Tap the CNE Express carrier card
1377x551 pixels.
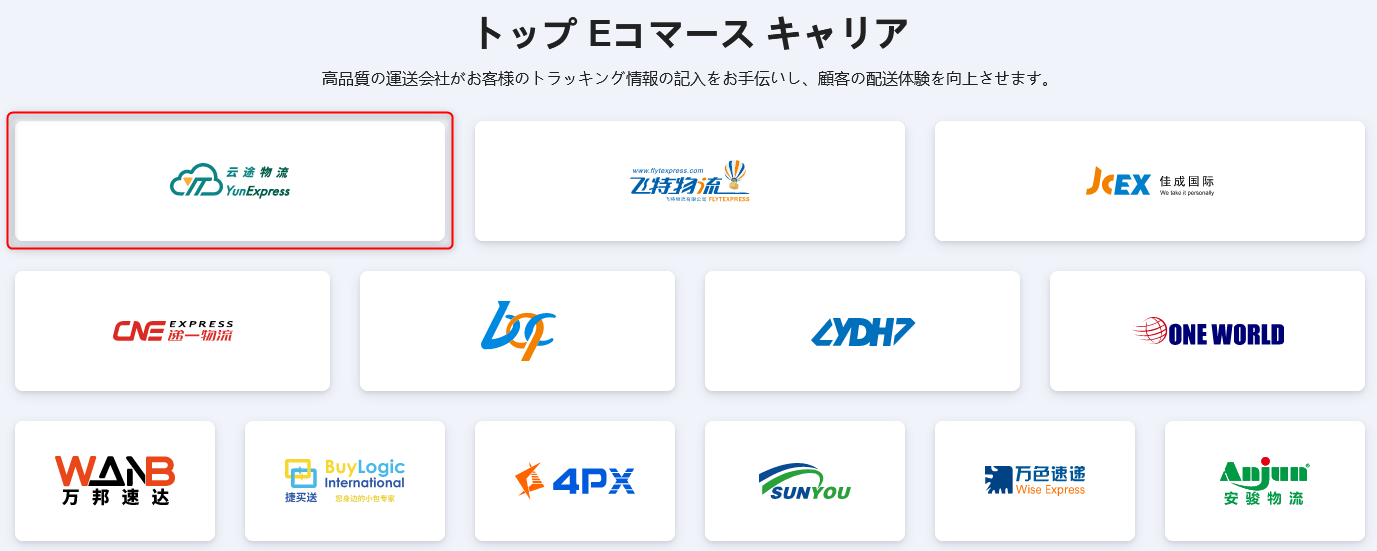tap(172, 331)
